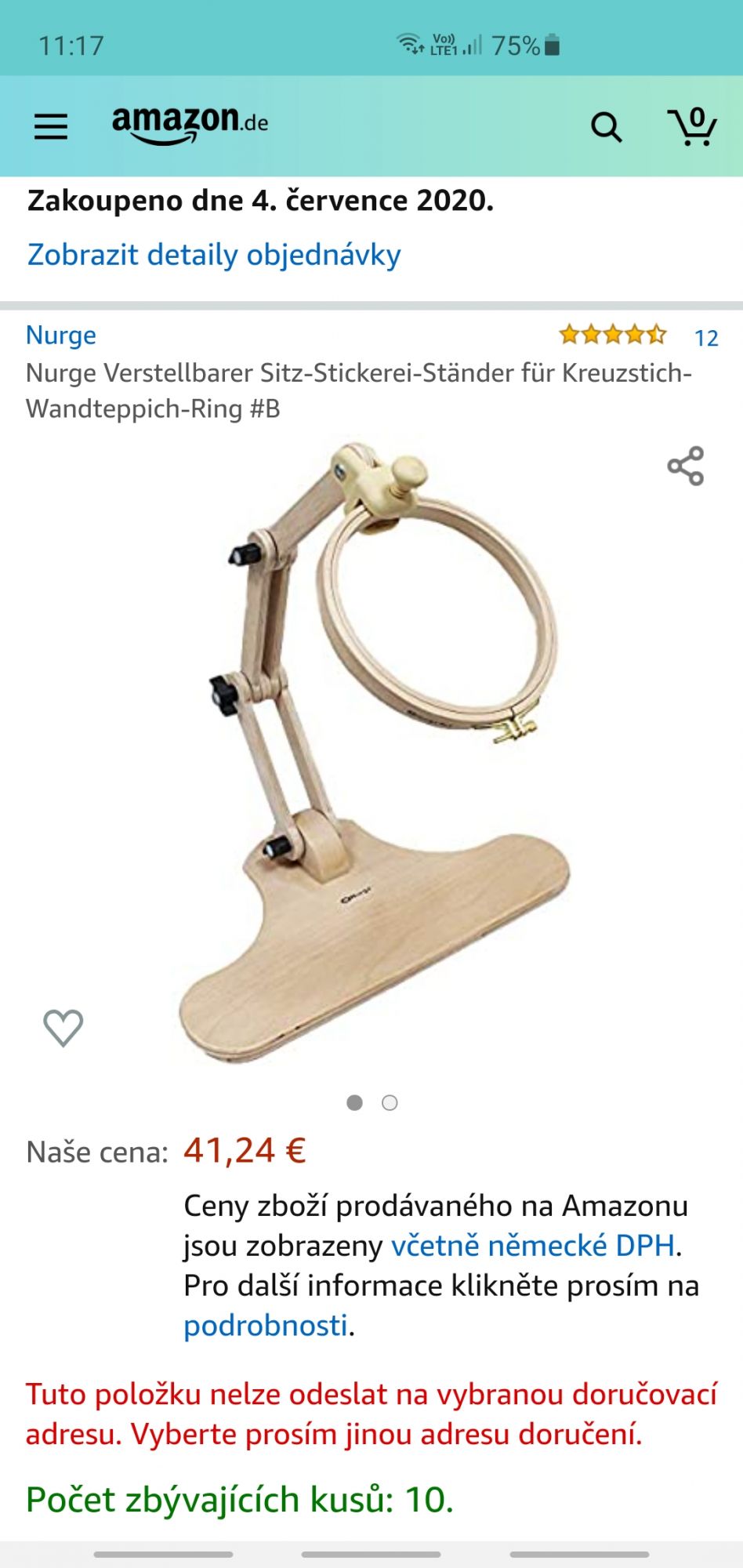Go to the Amazon.de home logo
743x1568 pixels.
tap(190, 124)
